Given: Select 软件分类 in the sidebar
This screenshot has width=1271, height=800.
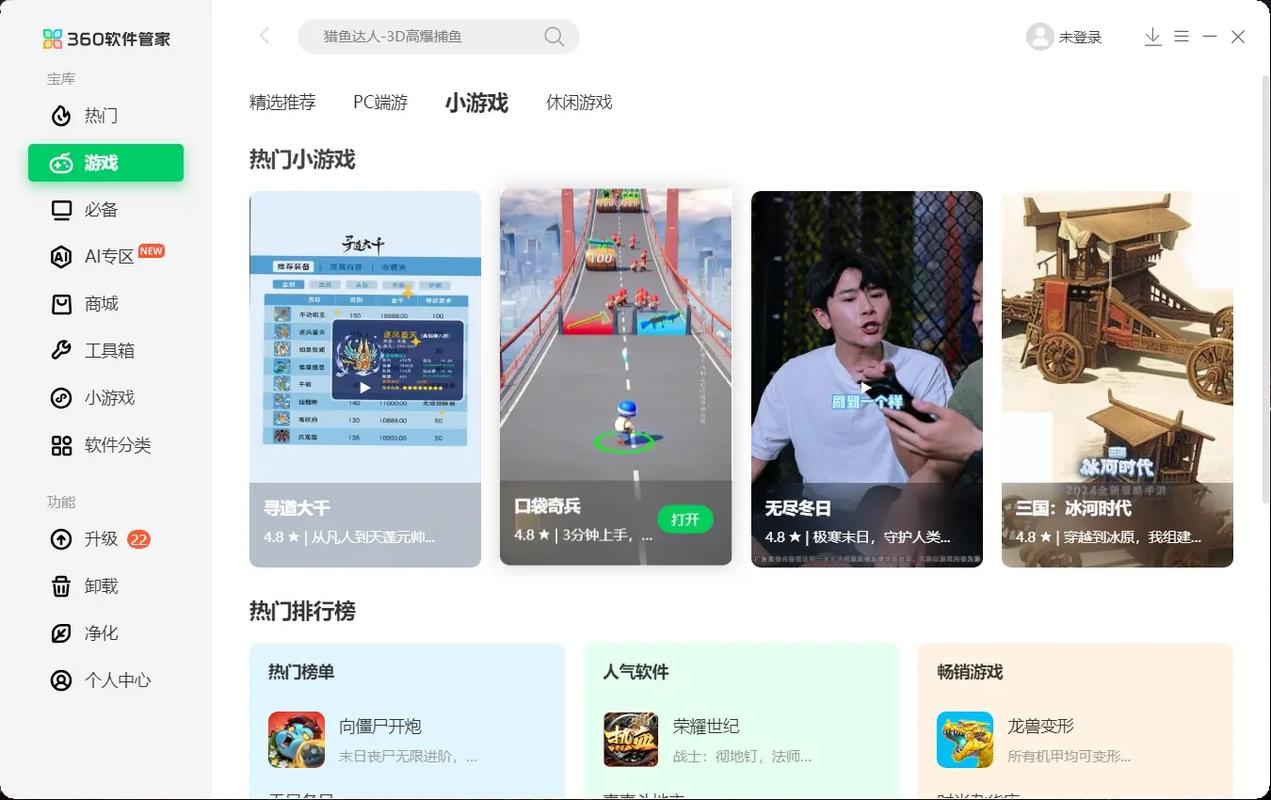Looking at the screenshot, I should pyautogui.click(x=116, y=445).
